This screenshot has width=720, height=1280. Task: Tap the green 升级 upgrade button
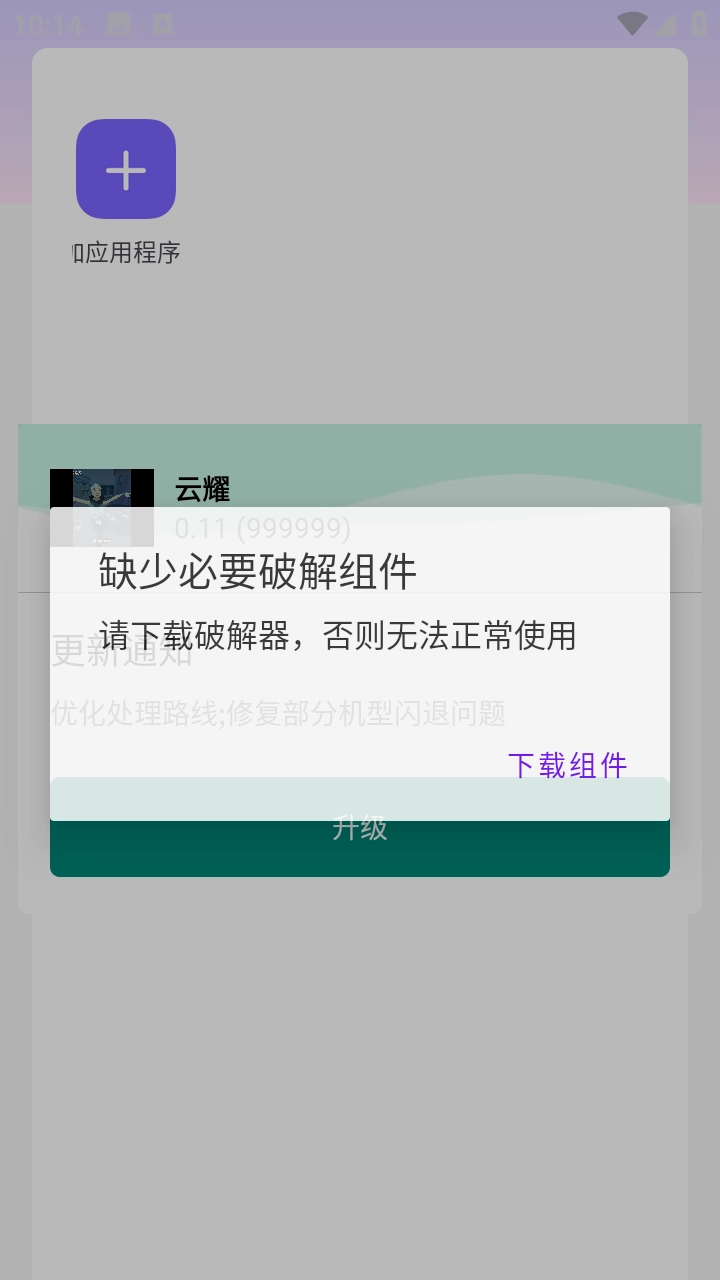(360, 827)
